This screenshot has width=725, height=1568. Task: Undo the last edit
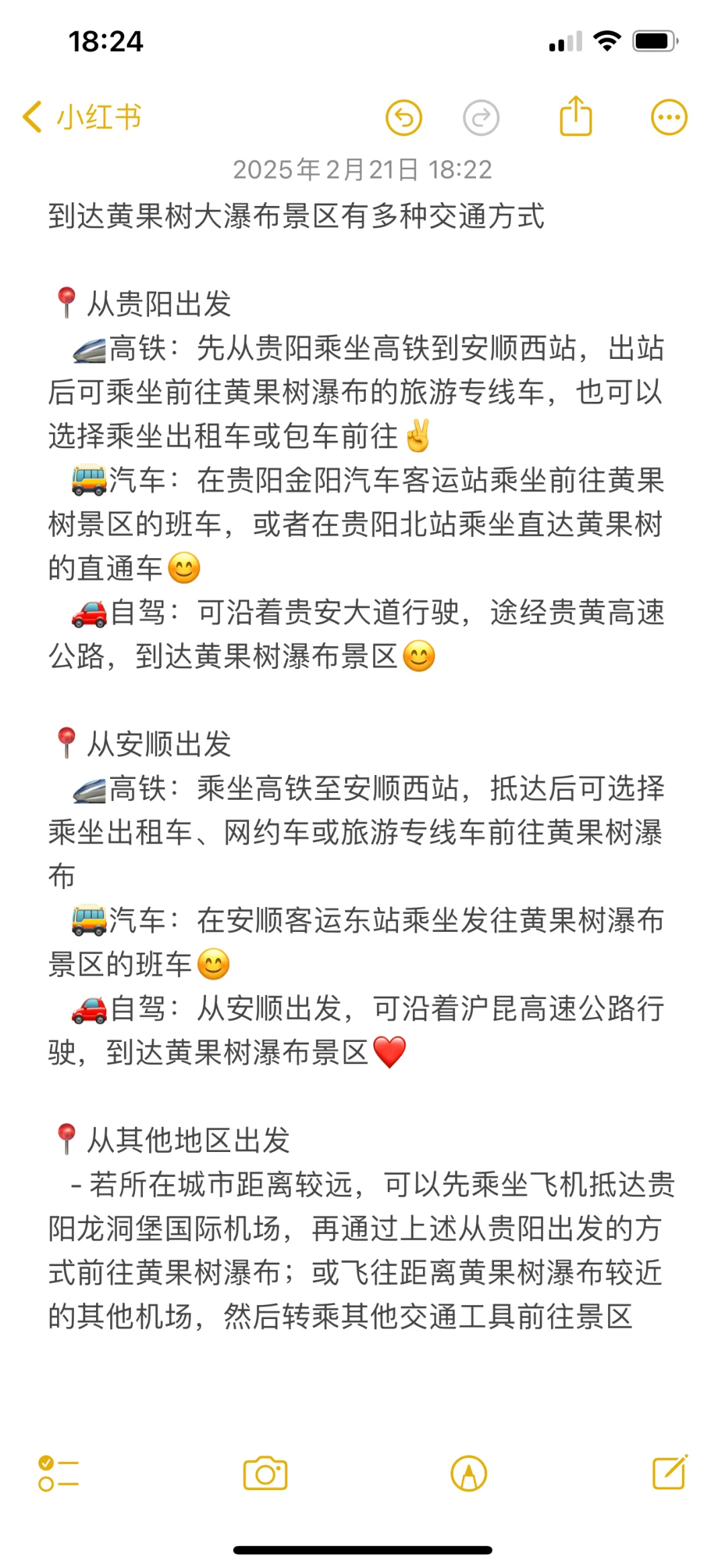[403, 118]
